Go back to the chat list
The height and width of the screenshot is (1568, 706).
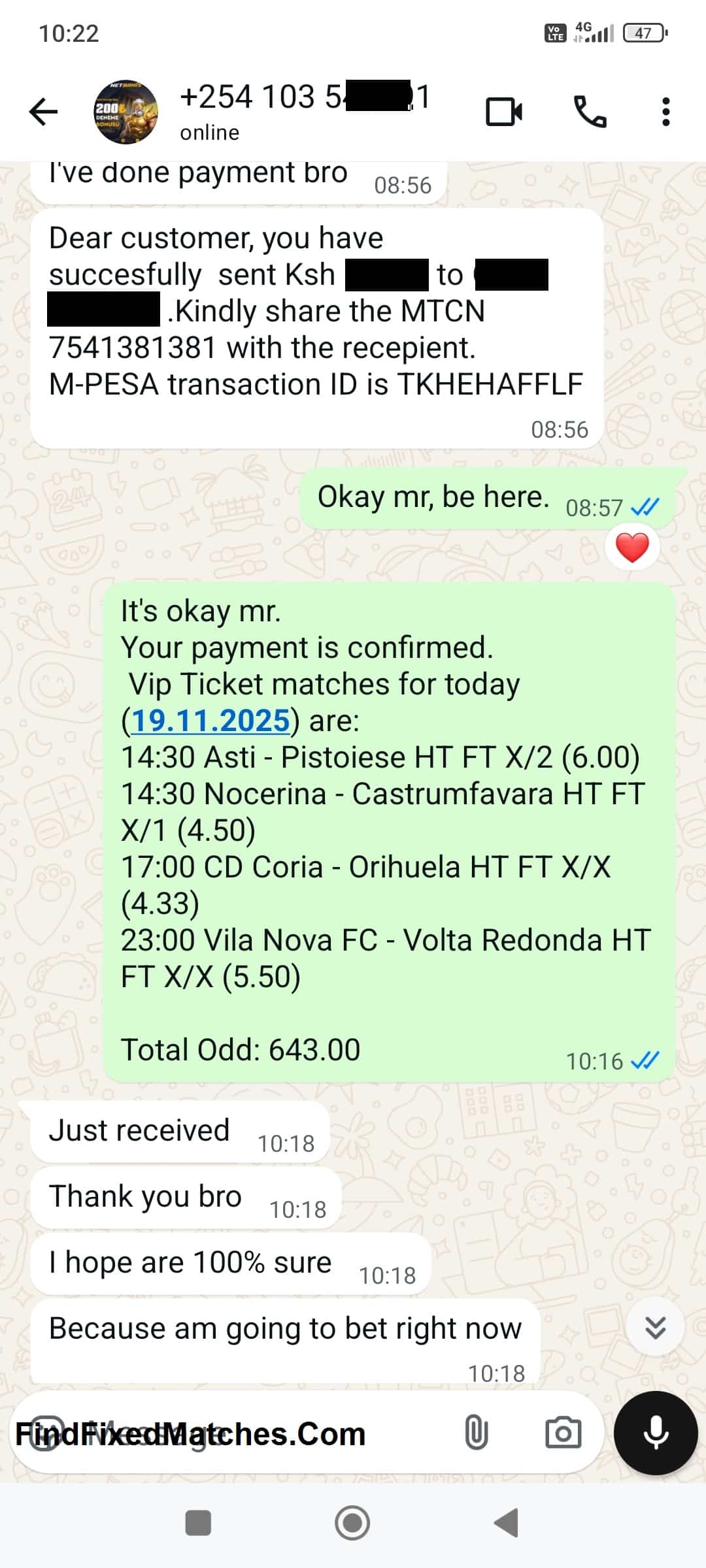pyautogui.click(x=44, y=112)
